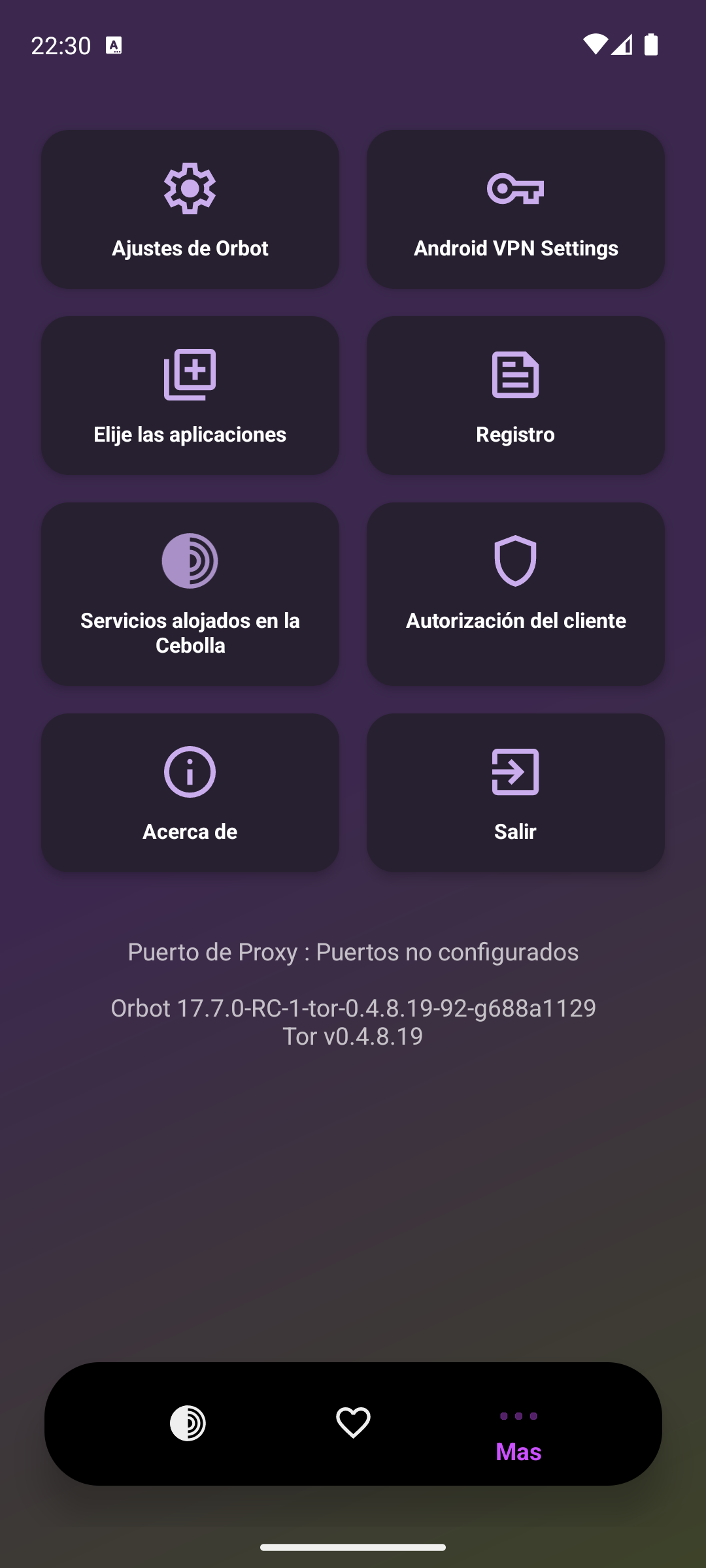
Task: Select Elije las aplicaciones
Action: click(190, 395)
